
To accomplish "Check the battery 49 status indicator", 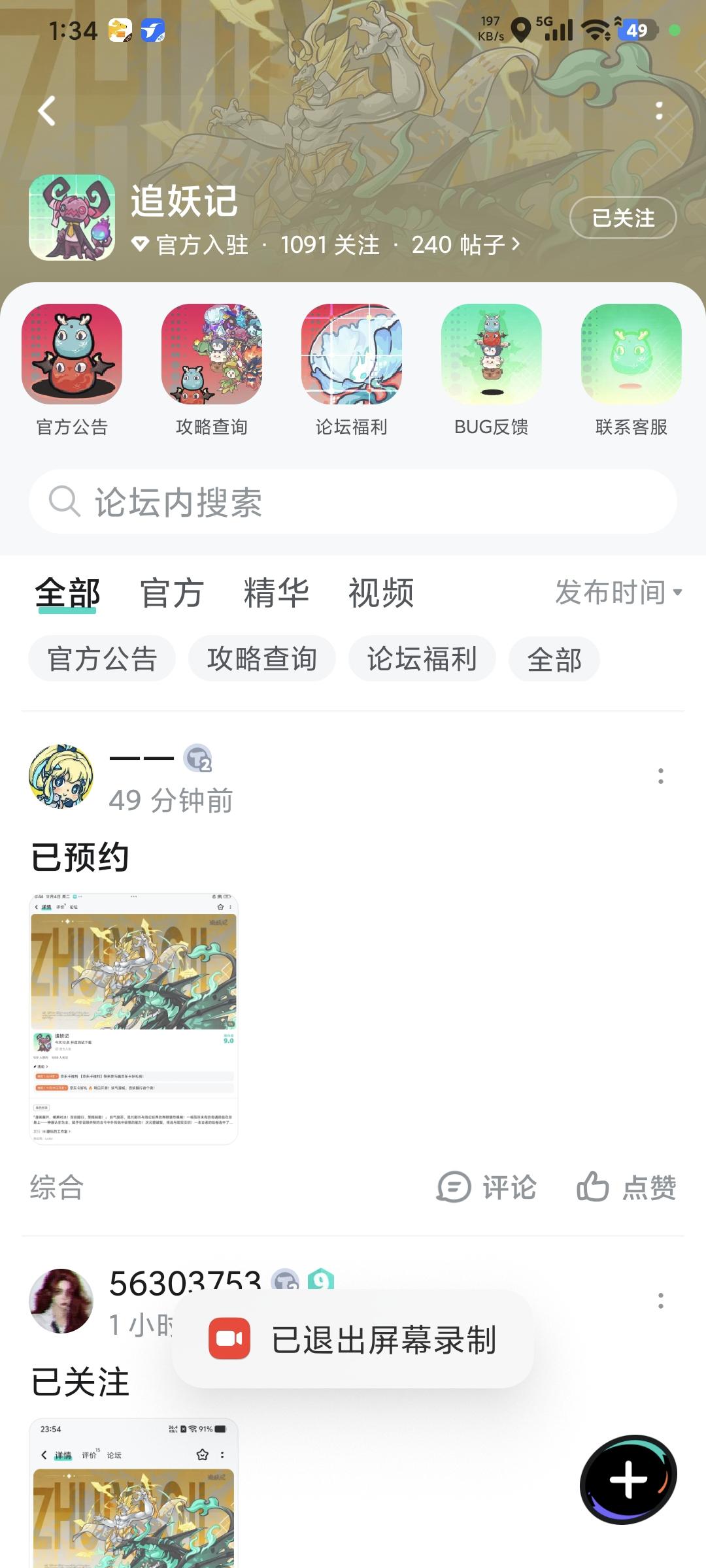I will (x=637, y=29).
